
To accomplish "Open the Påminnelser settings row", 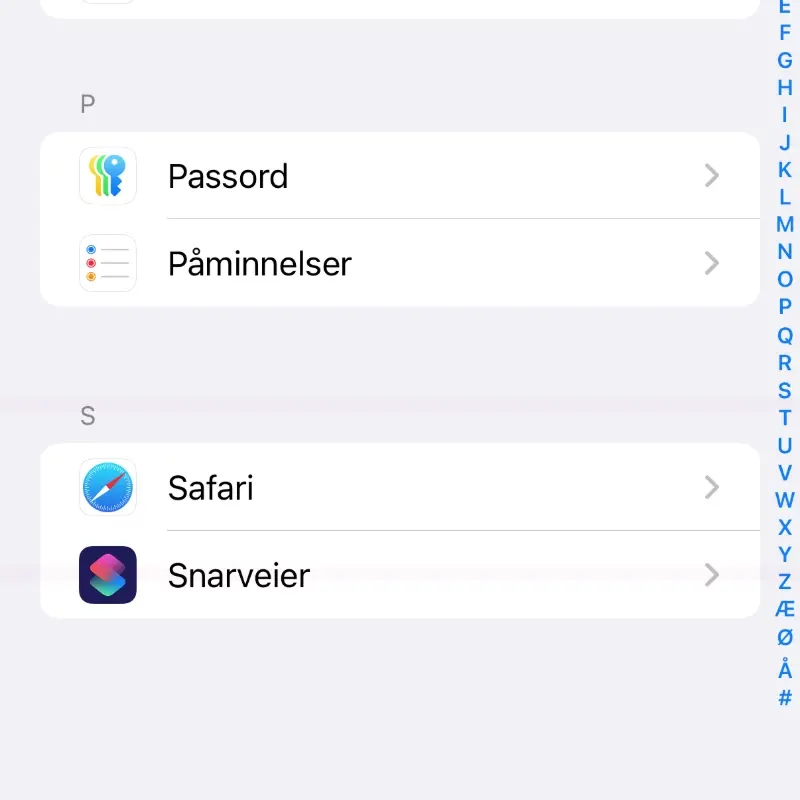I will click(x=400, y=263).
